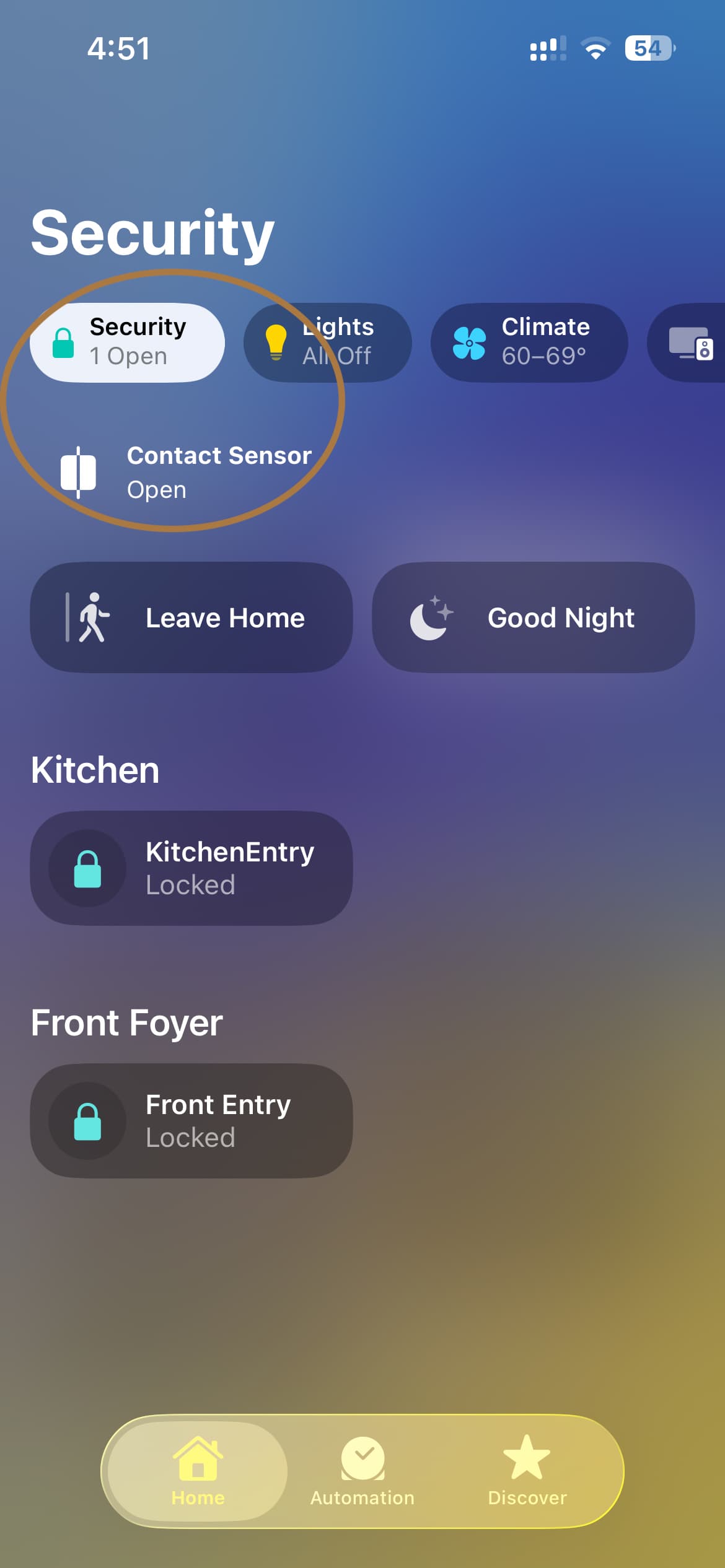
Task: Switch to the Automation tab
Action: (362, 1471)
